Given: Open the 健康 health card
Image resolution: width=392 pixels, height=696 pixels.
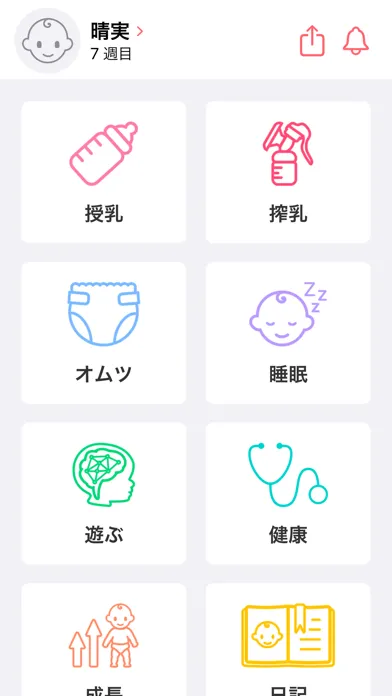Looking at the screenshot, I should 288,494.
